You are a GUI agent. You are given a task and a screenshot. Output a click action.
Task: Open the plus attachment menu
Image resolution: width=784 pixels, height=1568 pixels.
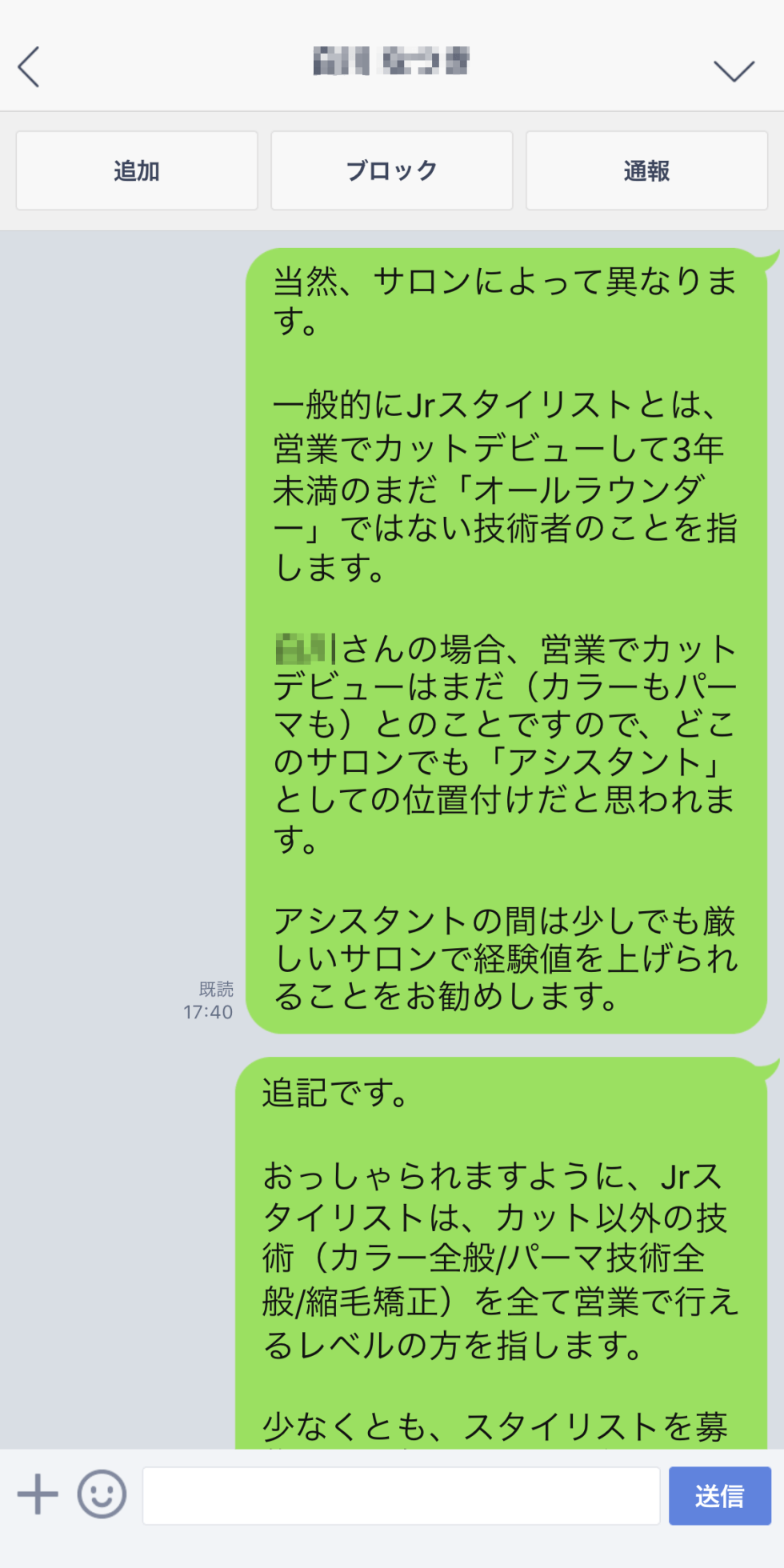click(38, 1494)
